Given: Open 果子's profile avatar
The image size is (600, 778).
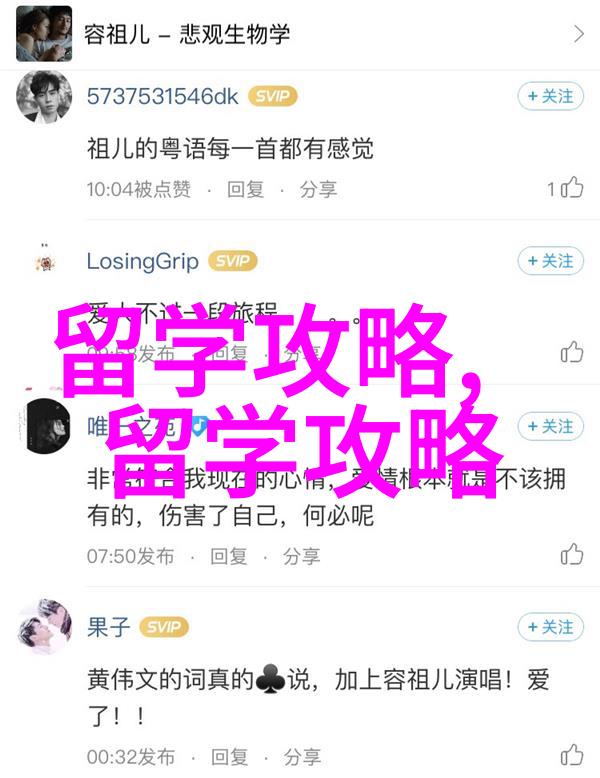Looking at the screenshot, I should [x=45, y=628].
